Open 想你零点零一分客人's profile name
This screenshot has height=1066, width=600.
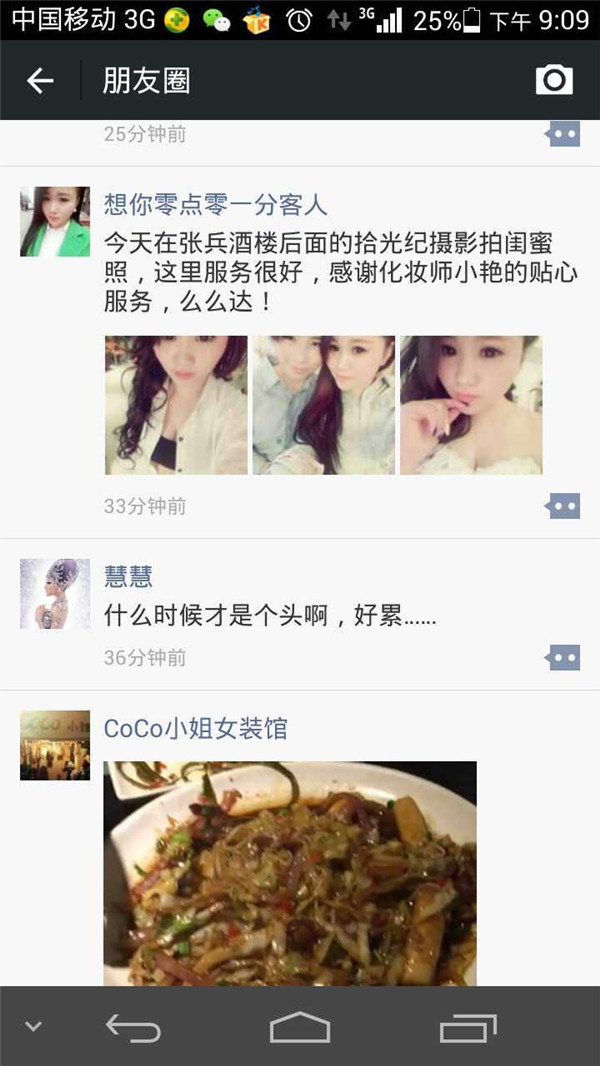(215, 205)
